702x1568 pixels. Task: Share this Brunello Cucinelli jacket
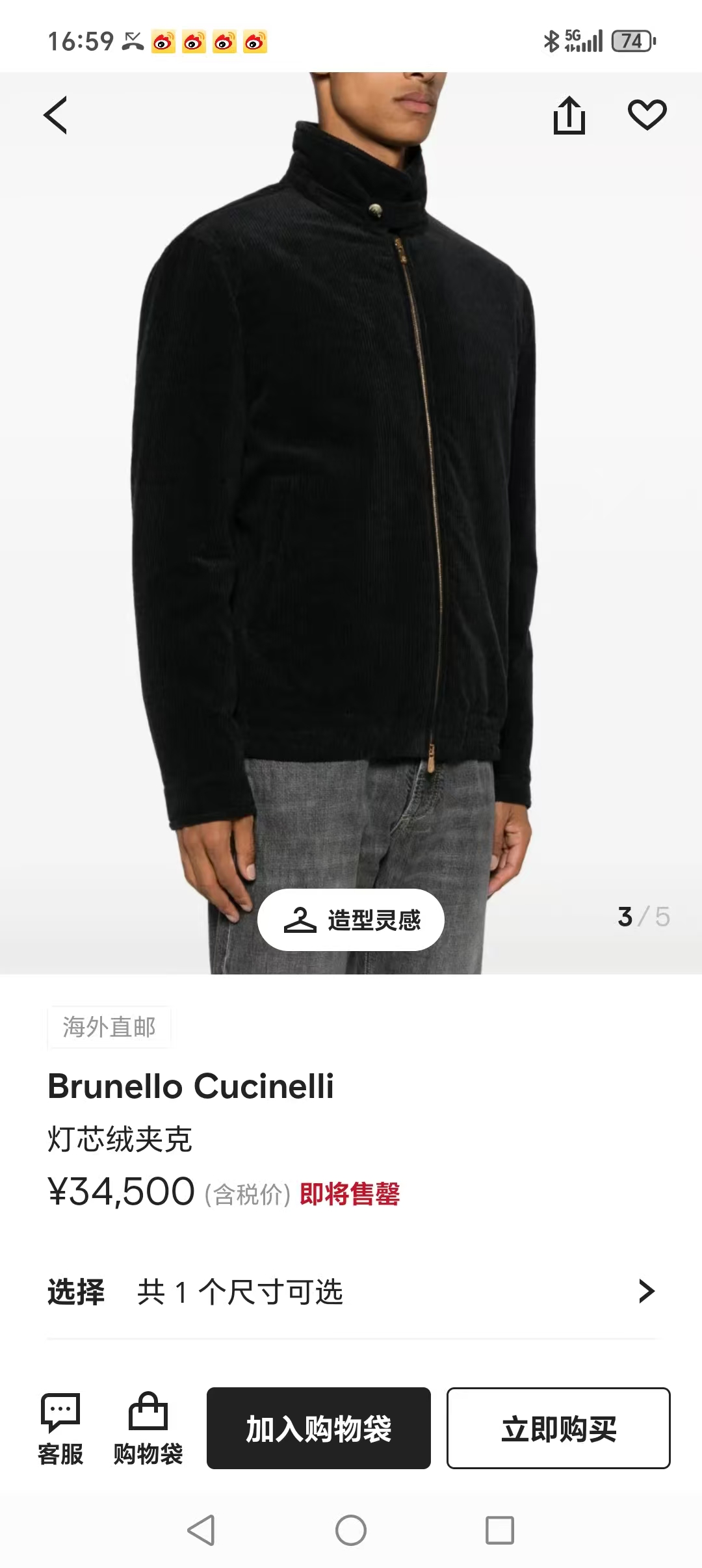569,116
